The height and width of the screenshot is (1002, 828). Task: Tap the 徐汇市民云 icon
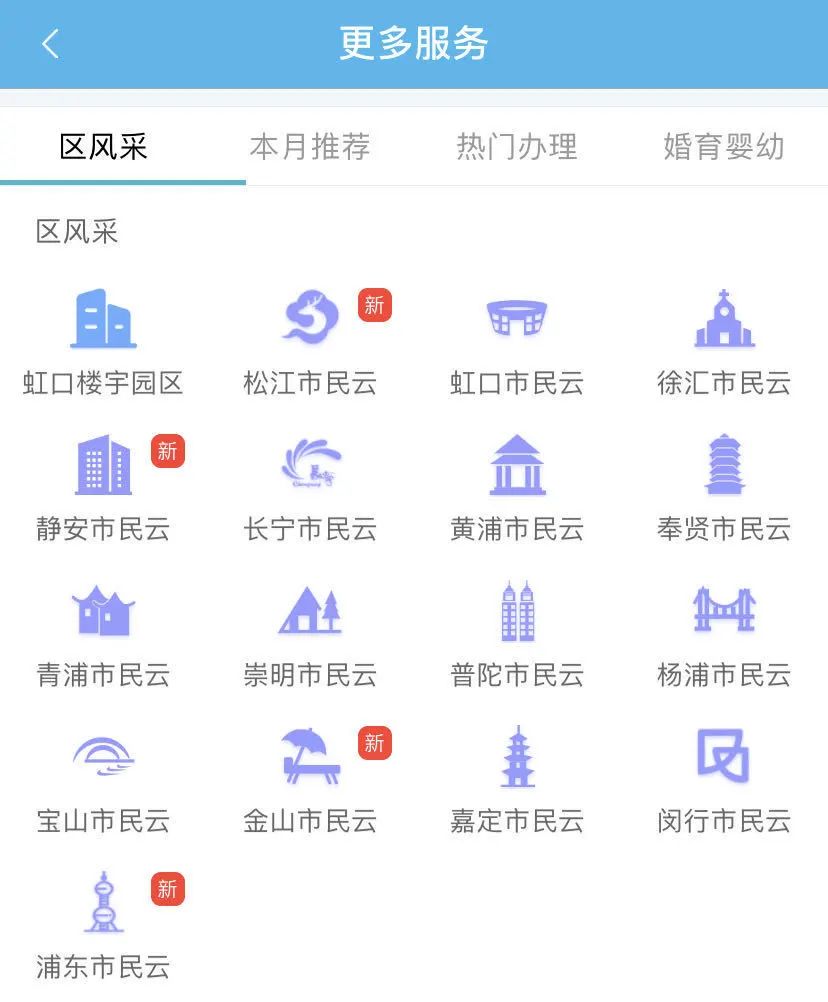(x=724, y=320)
